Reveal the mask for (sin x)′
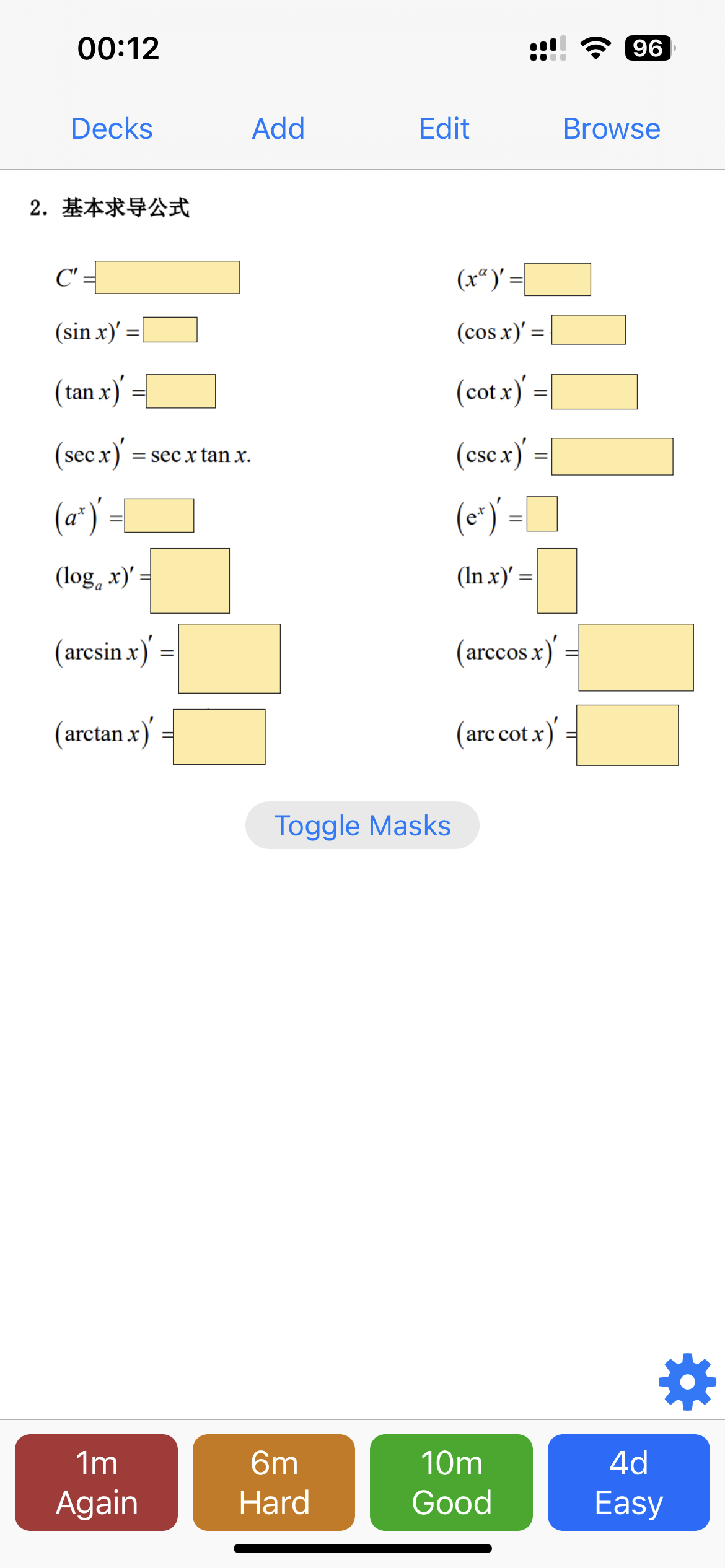Viewport: 725px width, 1568px height. click(170, 329)
